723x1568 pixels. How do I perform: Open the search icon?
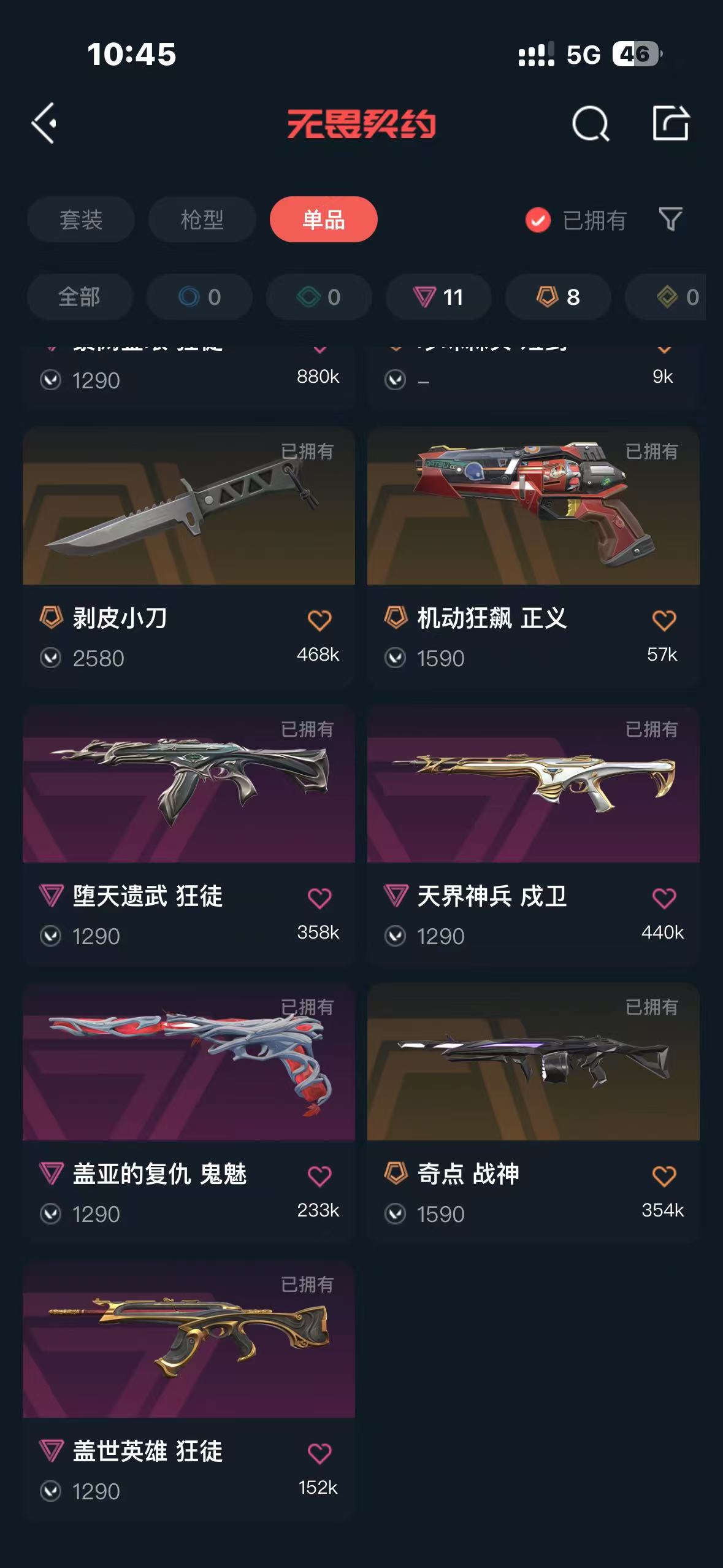tap(590, 123)
